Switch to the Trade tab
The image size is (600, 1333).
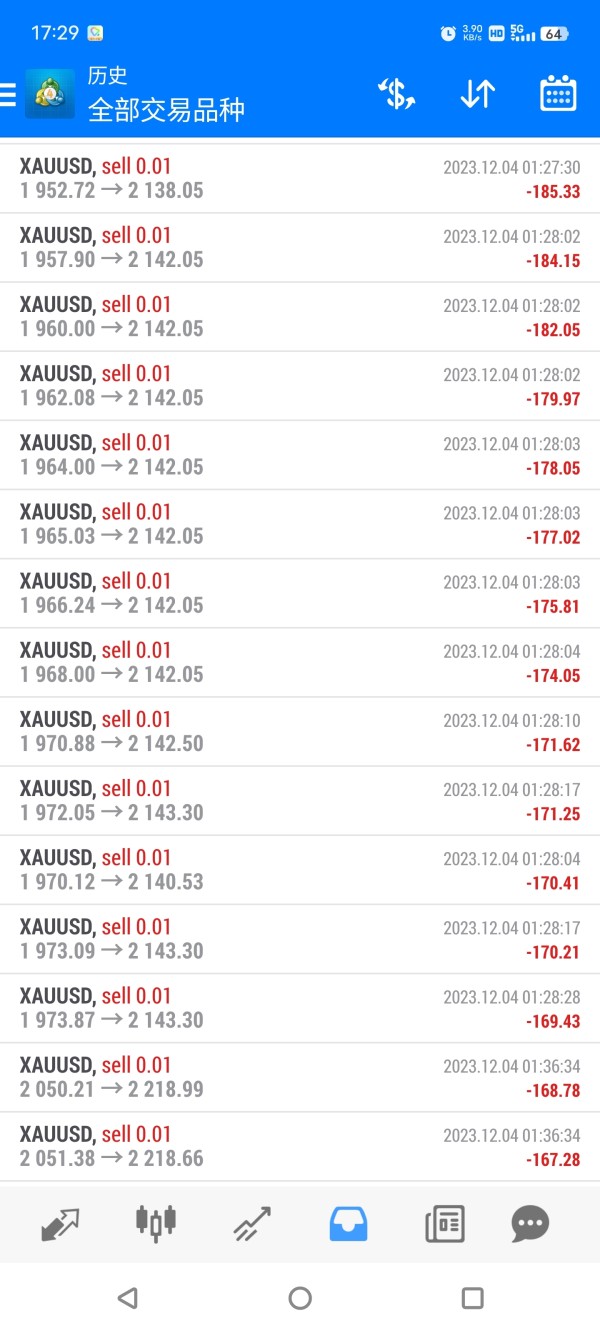coord(252,1223)
